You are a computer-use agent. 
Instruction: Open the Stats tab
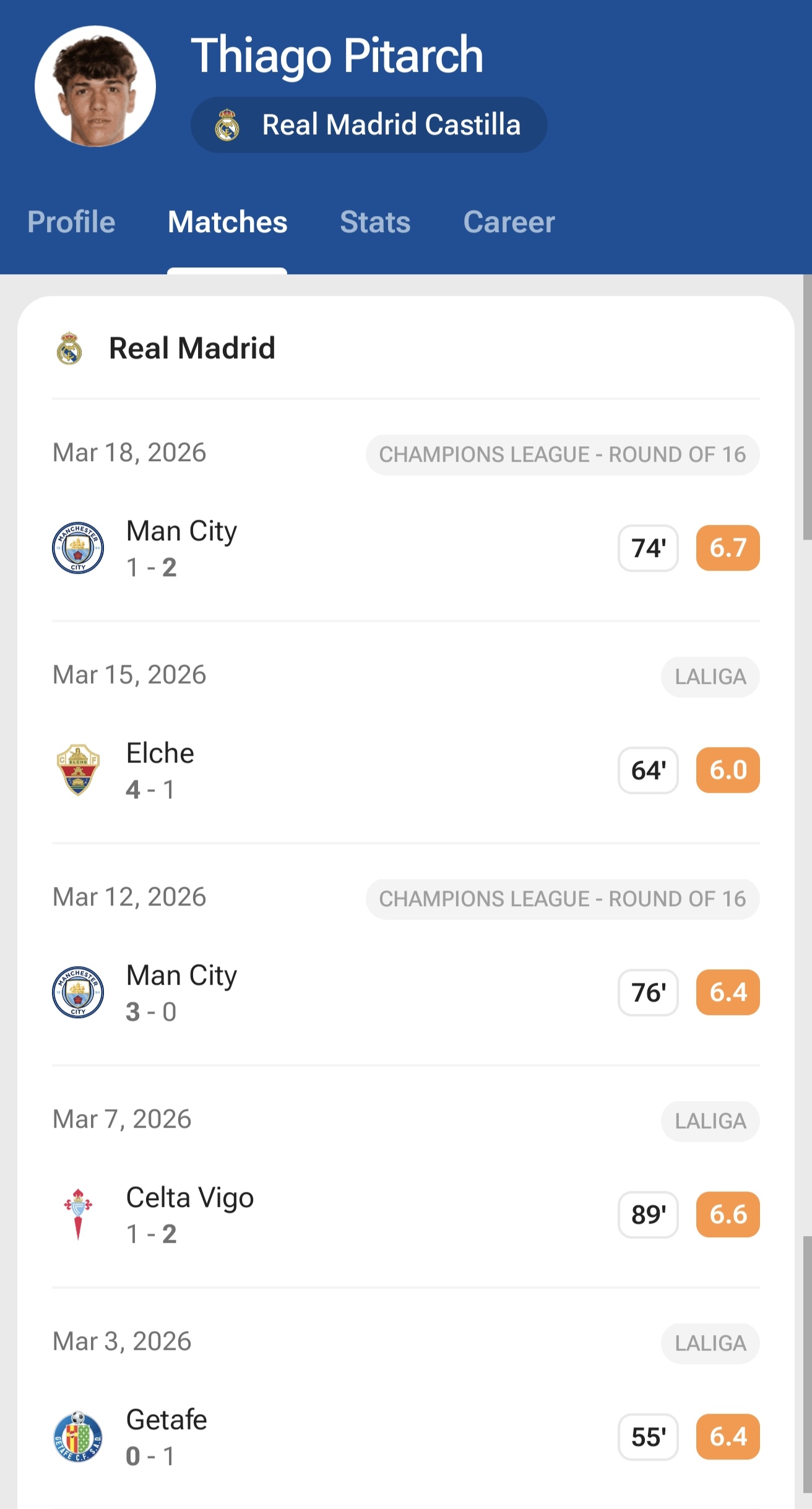point(375,222)
